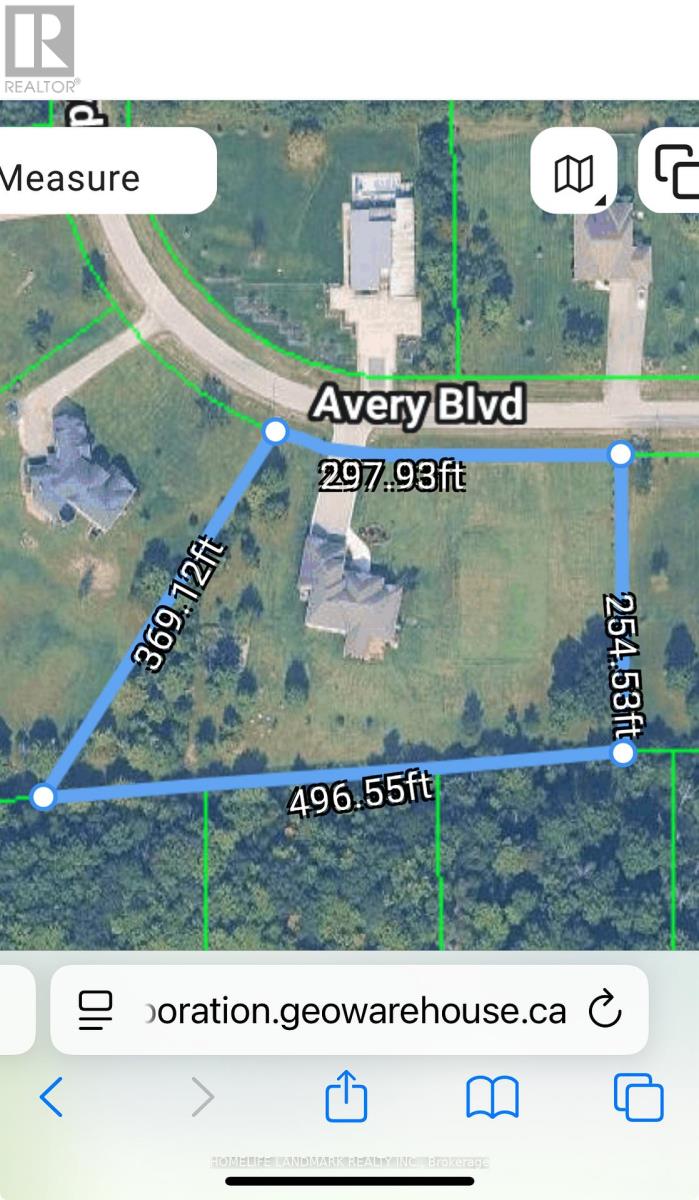The width and height of the screenshot is (699, 1200).
Task: Go back to the previous page
Action: (x=51, y=1097)
